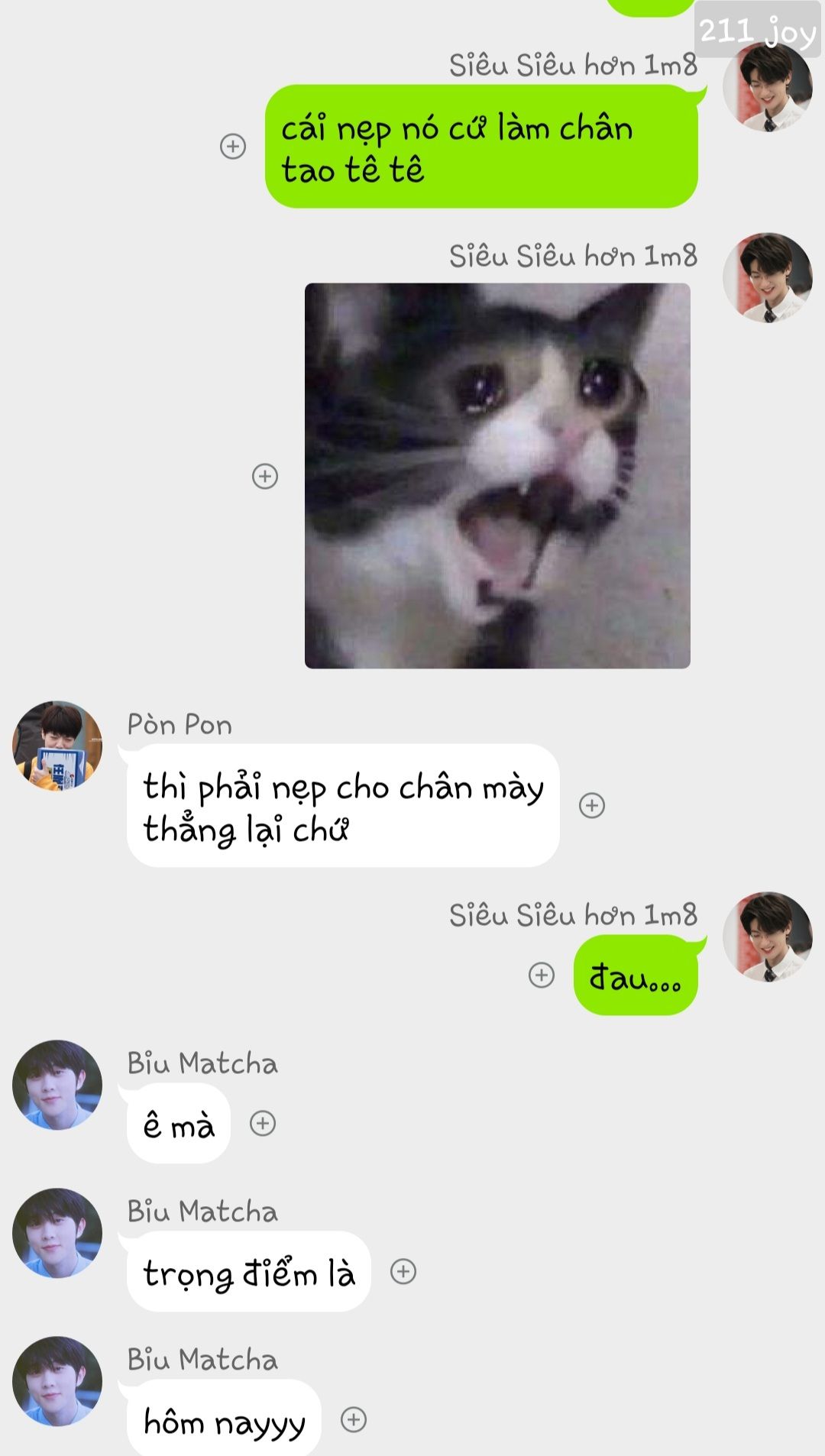Image resolution: width=825 pixels, height=1456 pixels.
Task: Open the crying cat image message
Action: [497, 476]
